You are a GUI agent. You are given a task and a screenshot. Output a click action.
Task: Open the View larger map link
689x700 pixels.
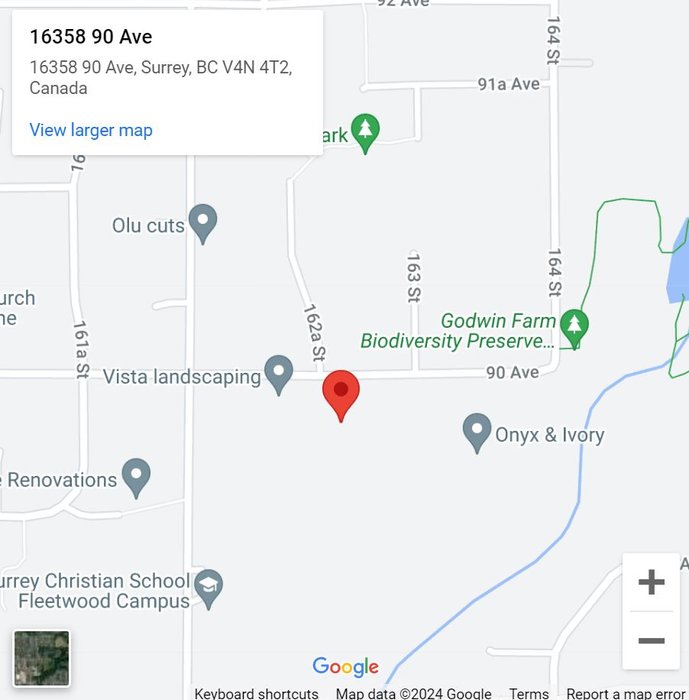pyautogui.click(x=91, y=130)
